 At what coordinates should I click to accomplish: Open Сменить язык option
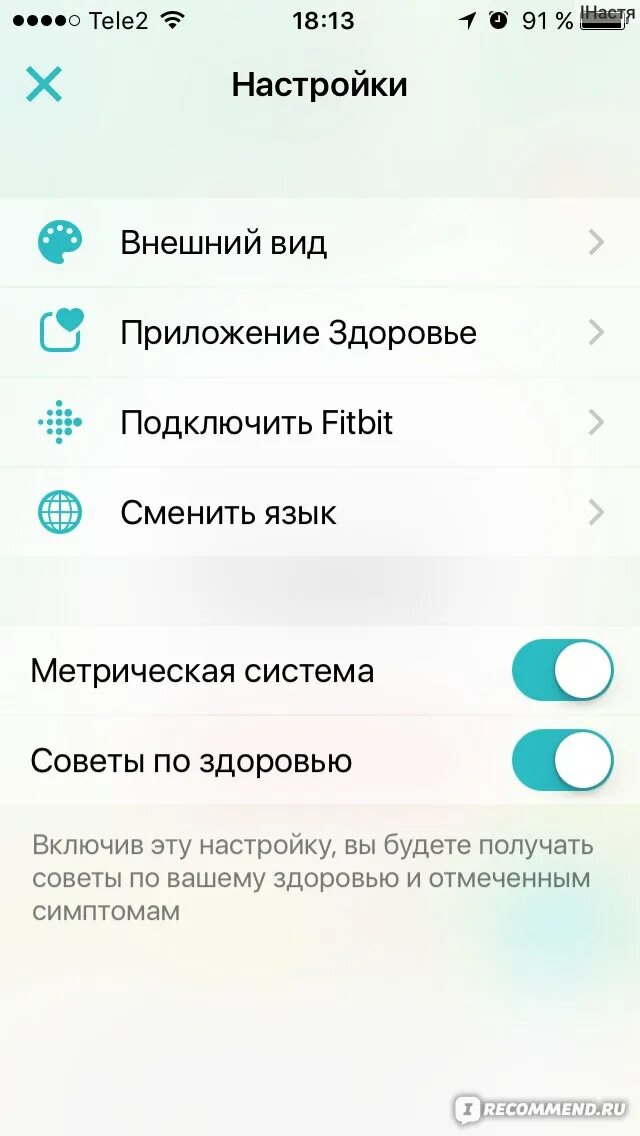(320, 513)
